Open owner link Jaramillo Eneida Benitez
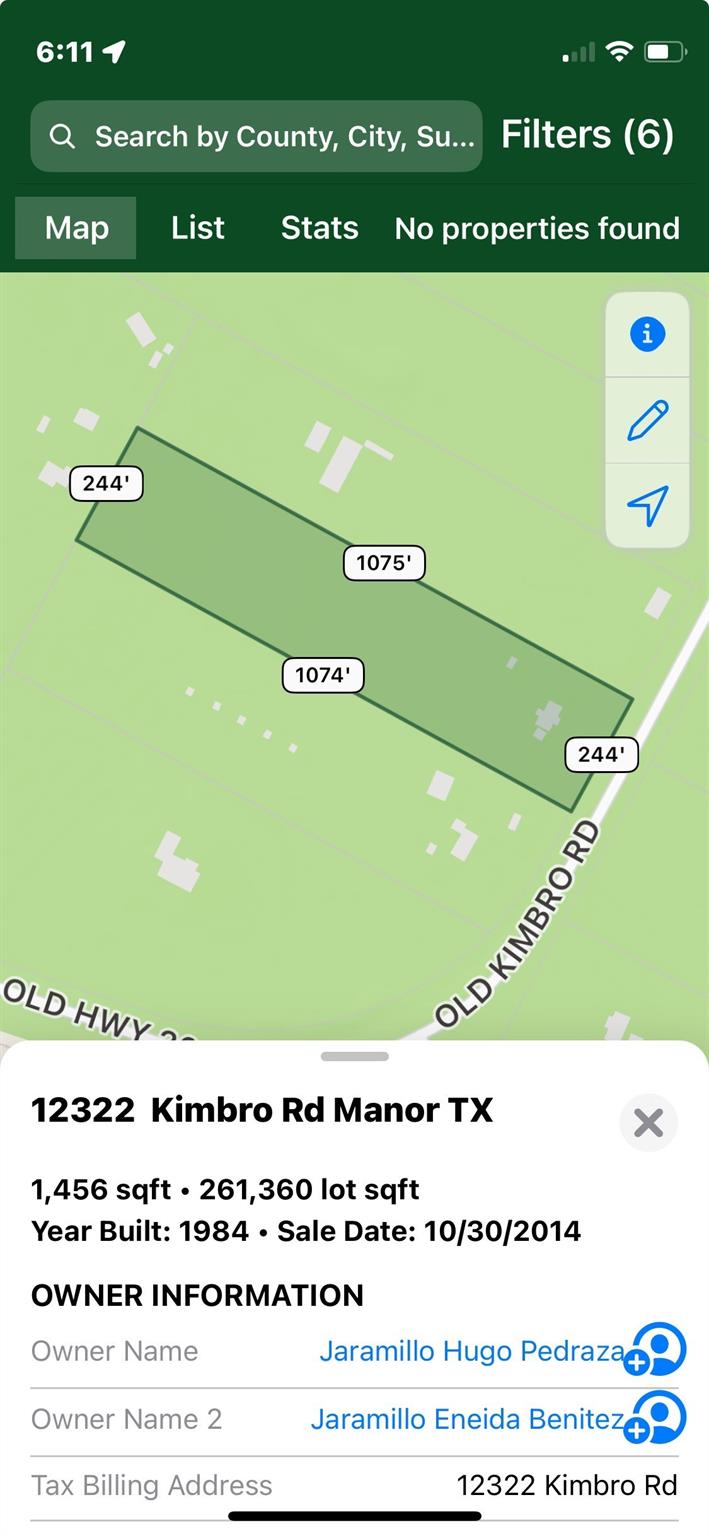Screen dimensions: 709x1536 (466, 1419)
